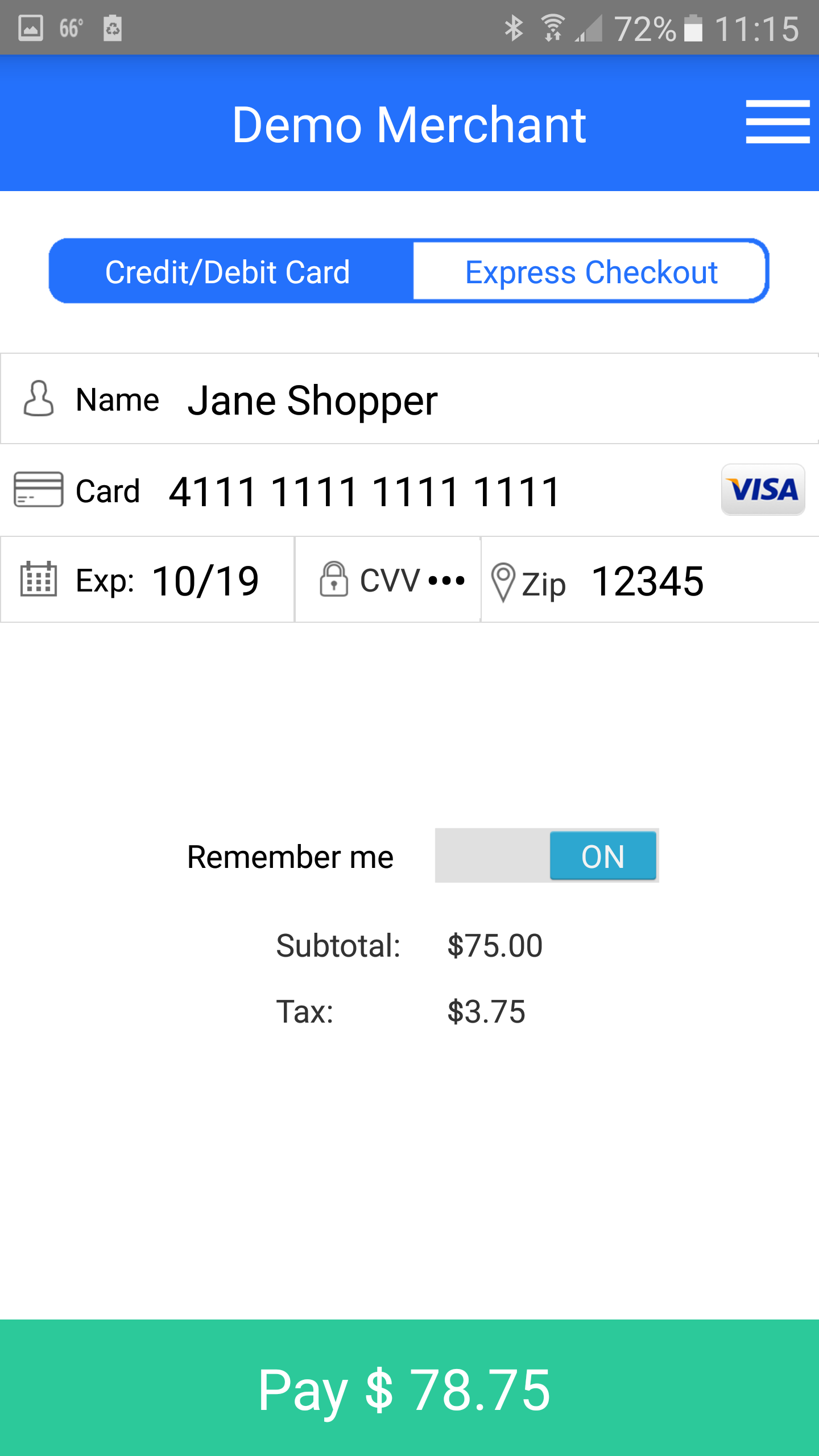Edit the Card number field

pyautogui.click(x=398, y=491)
